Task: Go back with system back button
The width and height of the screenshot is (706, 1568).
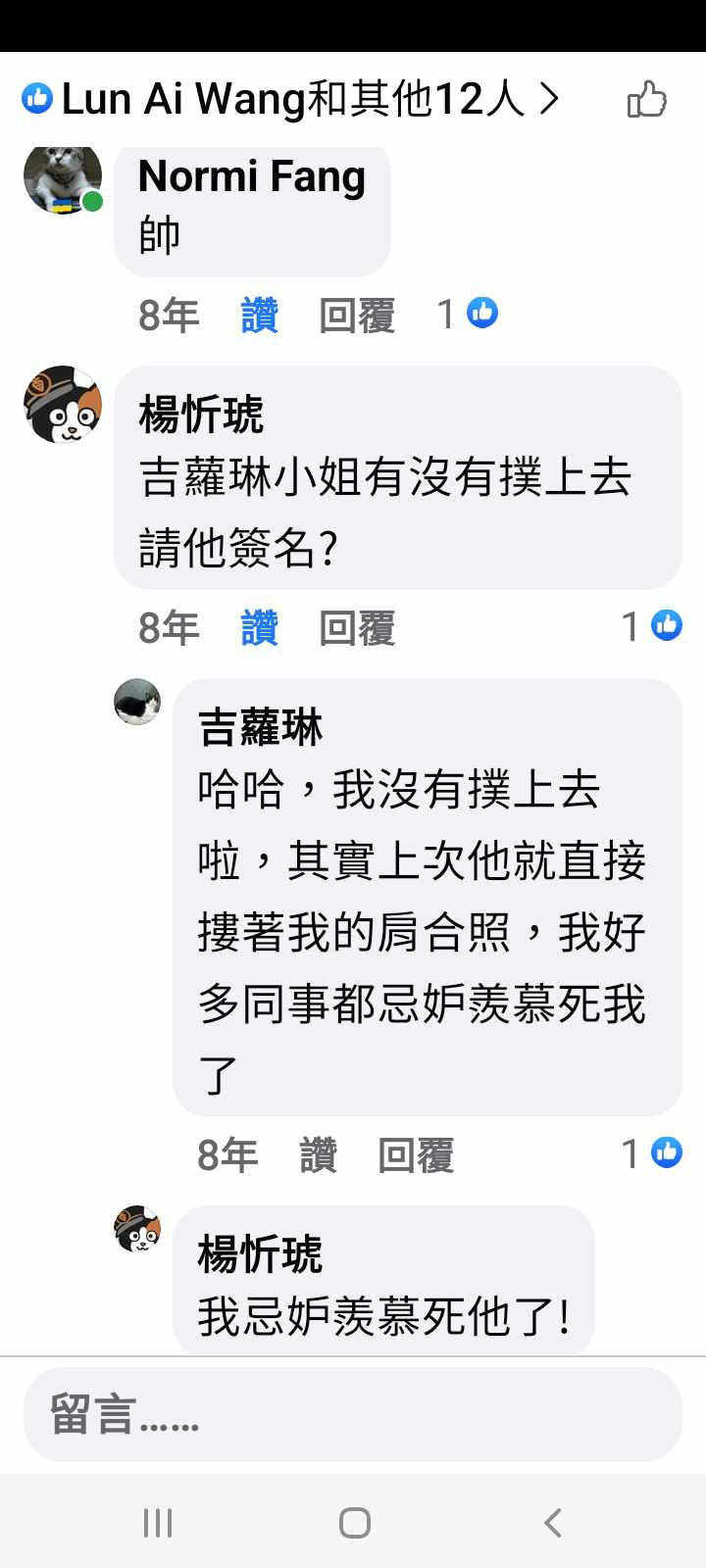Action: tap(553, 1523)
